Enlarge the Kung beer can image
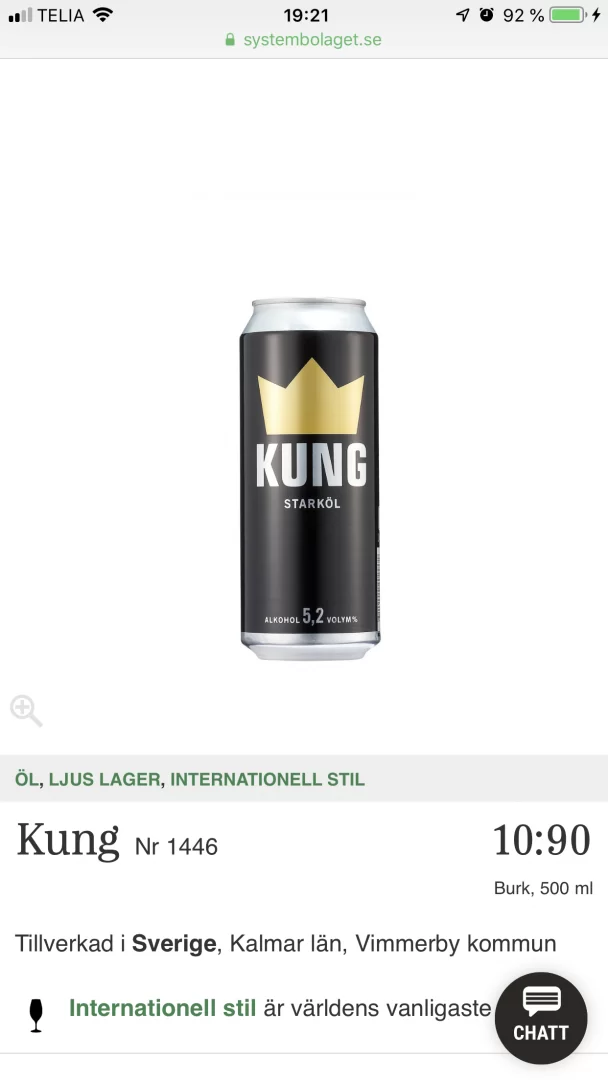Image resolution: width=608 pixels, height=1080 pixels. pos(309,480)
